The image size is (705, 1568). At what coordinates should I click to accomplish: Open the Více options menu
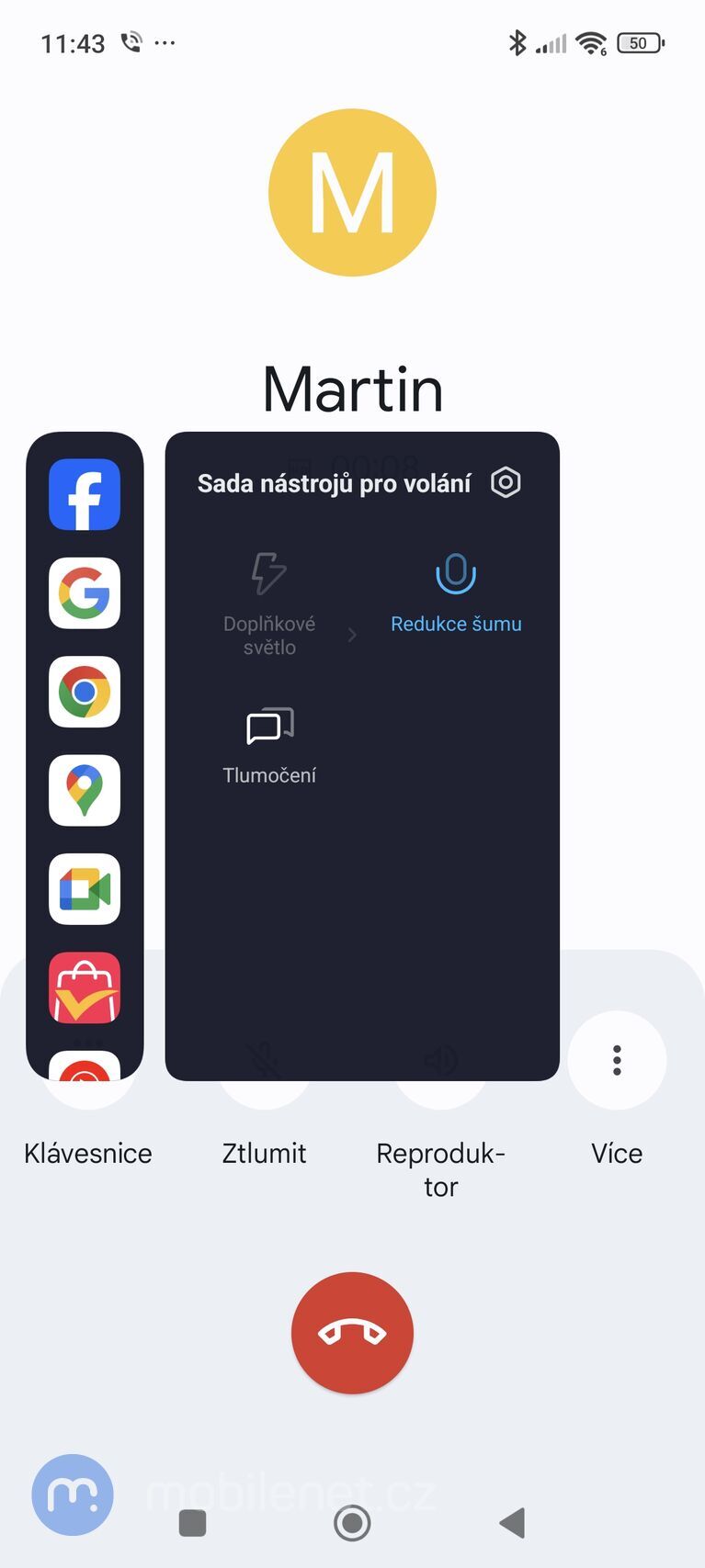click(x=616, y=1061)
